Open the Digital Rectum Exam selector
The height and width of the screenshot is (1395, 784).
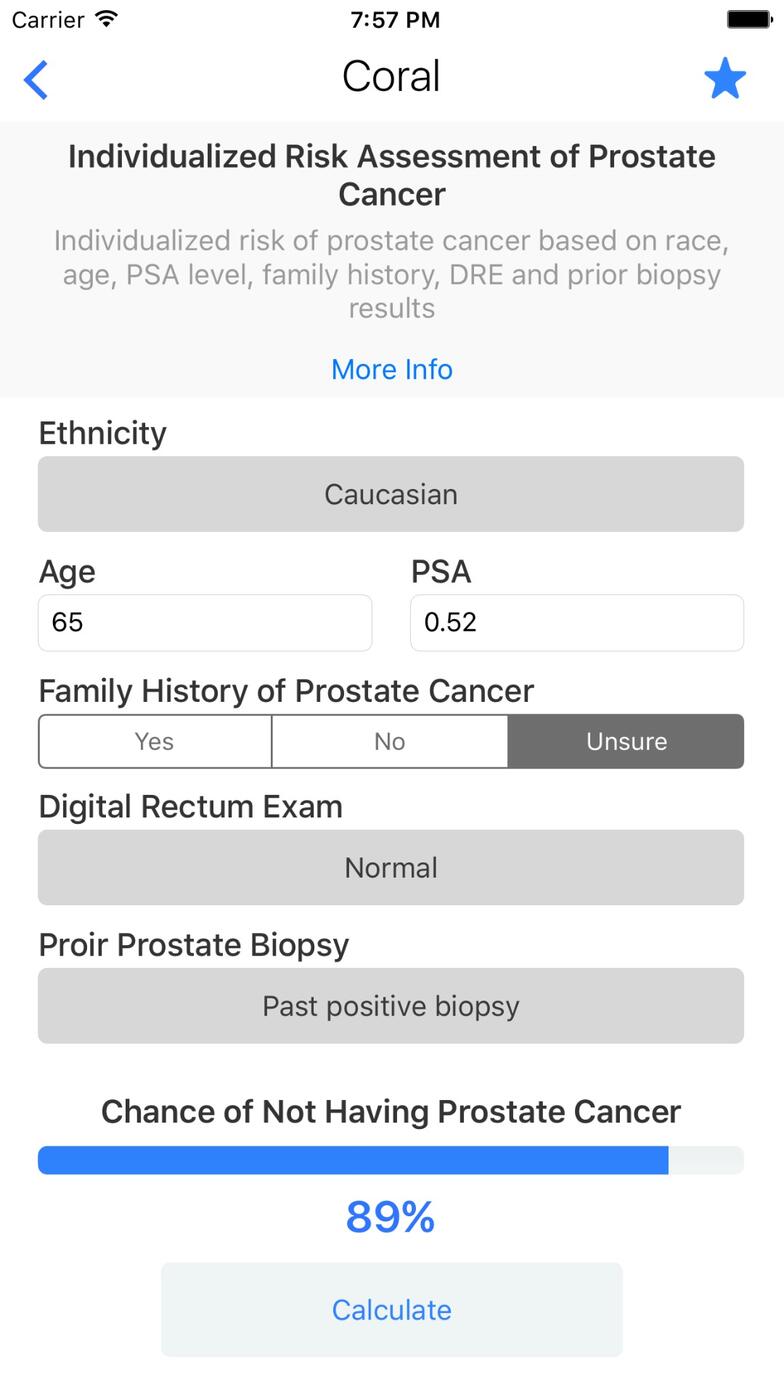pos(391,866)
